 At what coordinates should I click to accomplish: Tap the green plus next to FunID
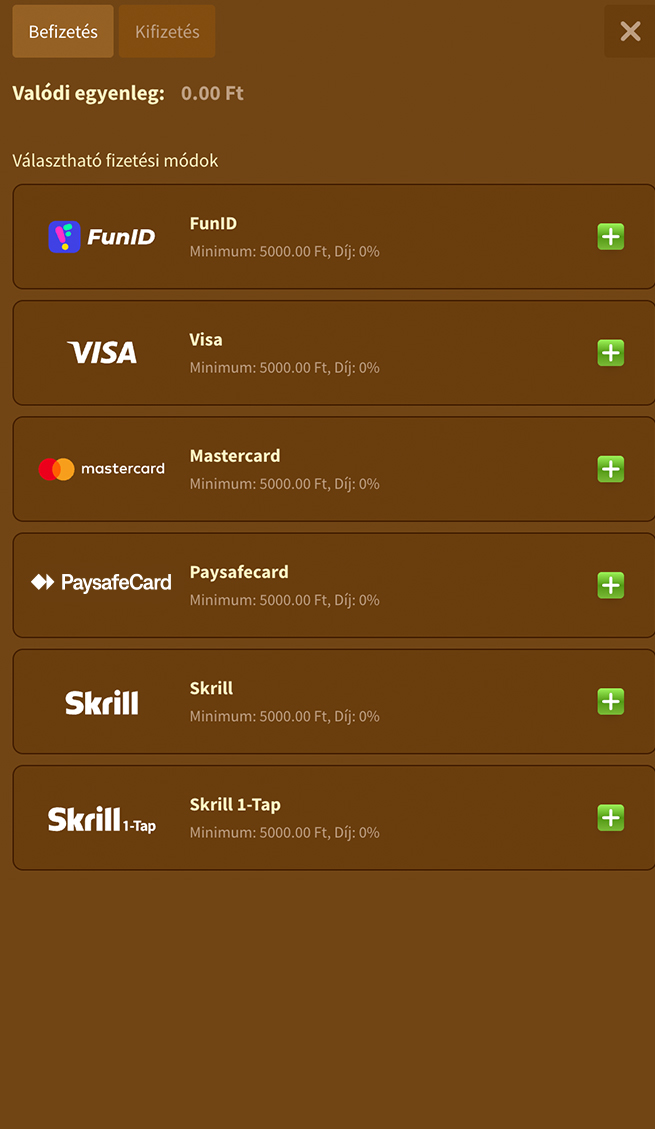click(610, 236)
